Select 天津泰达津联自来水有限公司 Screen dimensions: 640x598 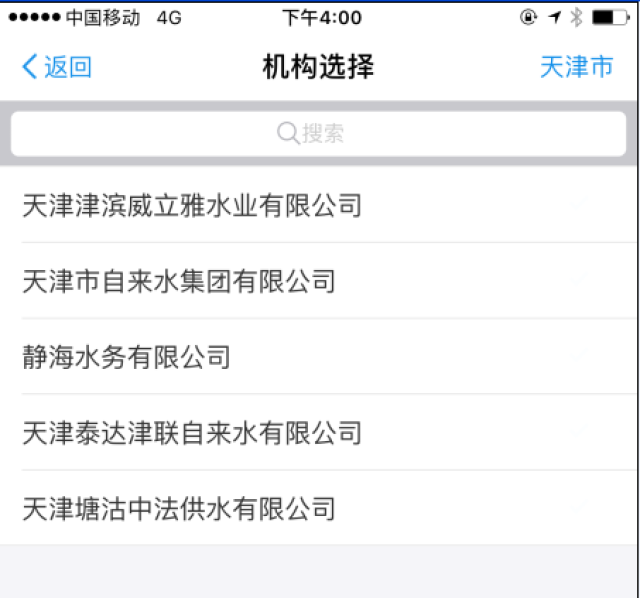pyautogui.click(x=192, y=433)
